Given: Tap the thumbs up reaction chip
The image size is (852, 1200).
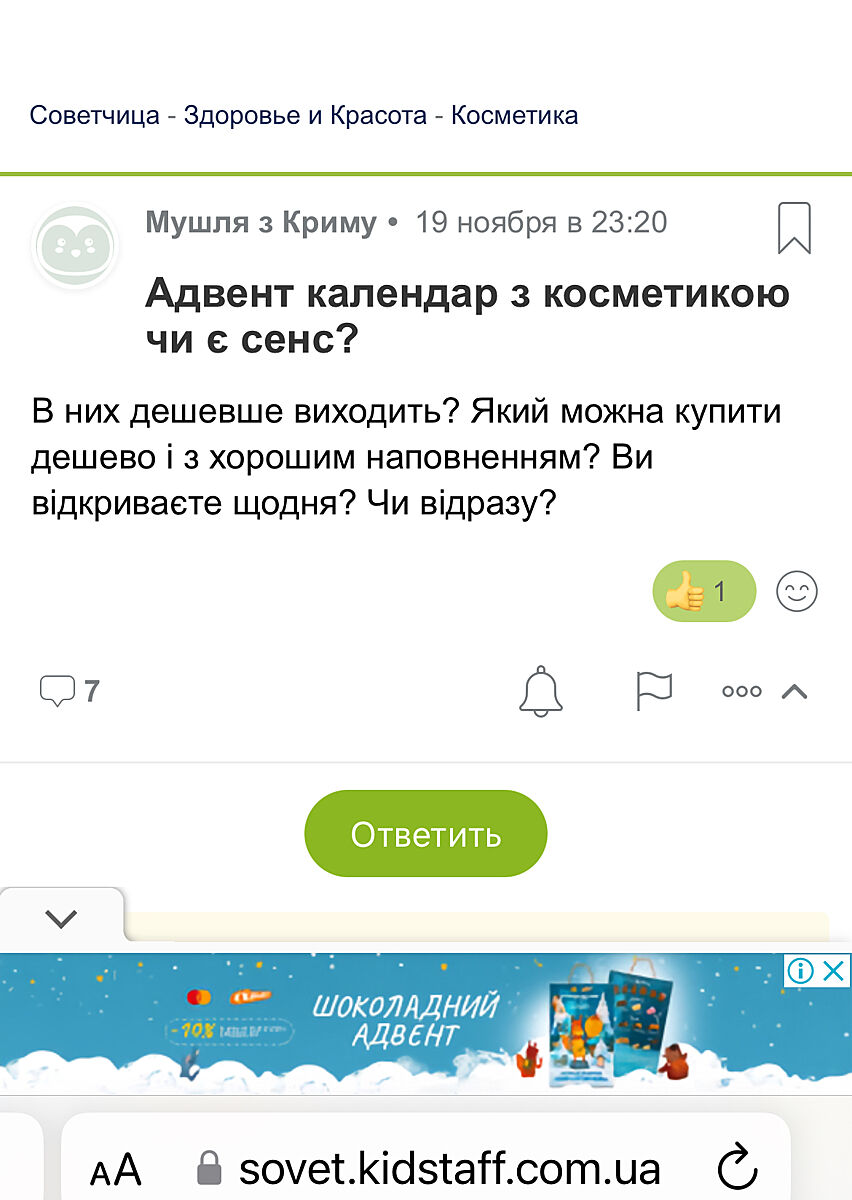Looking at the screenshot, I should (x=703, y=592).
